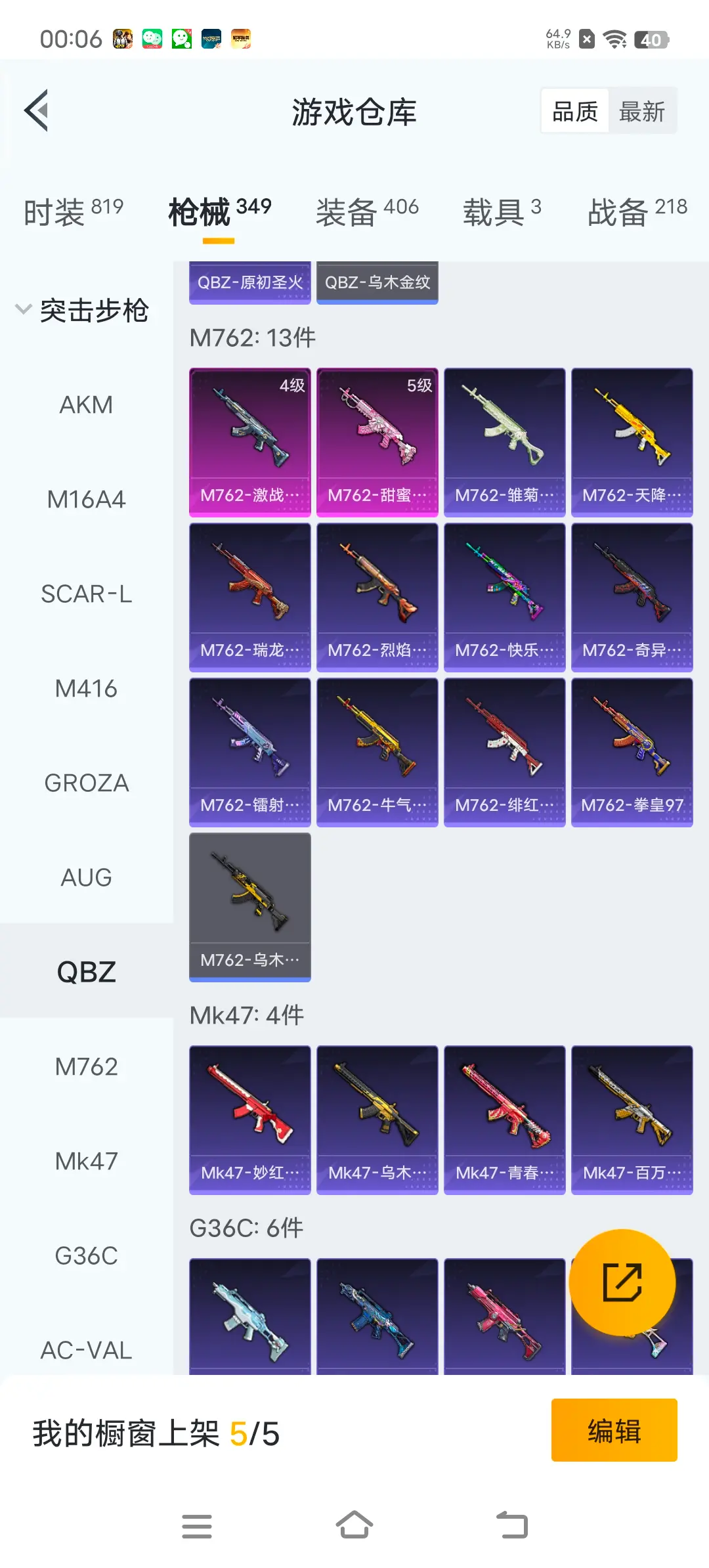
Task: Select M416 in the sidebar
Action: [86, 689]
